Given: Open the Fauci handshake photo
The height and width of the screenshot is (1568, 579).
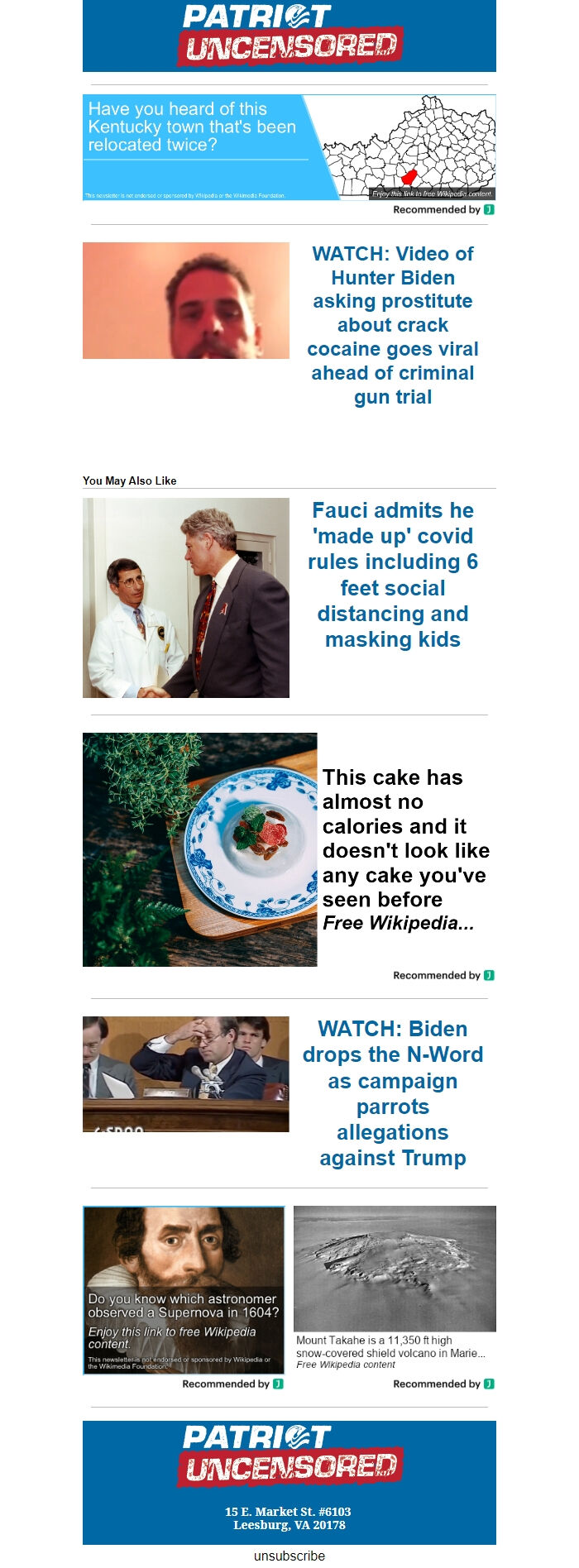Looking at the screenshot, I should pos(186,598).
